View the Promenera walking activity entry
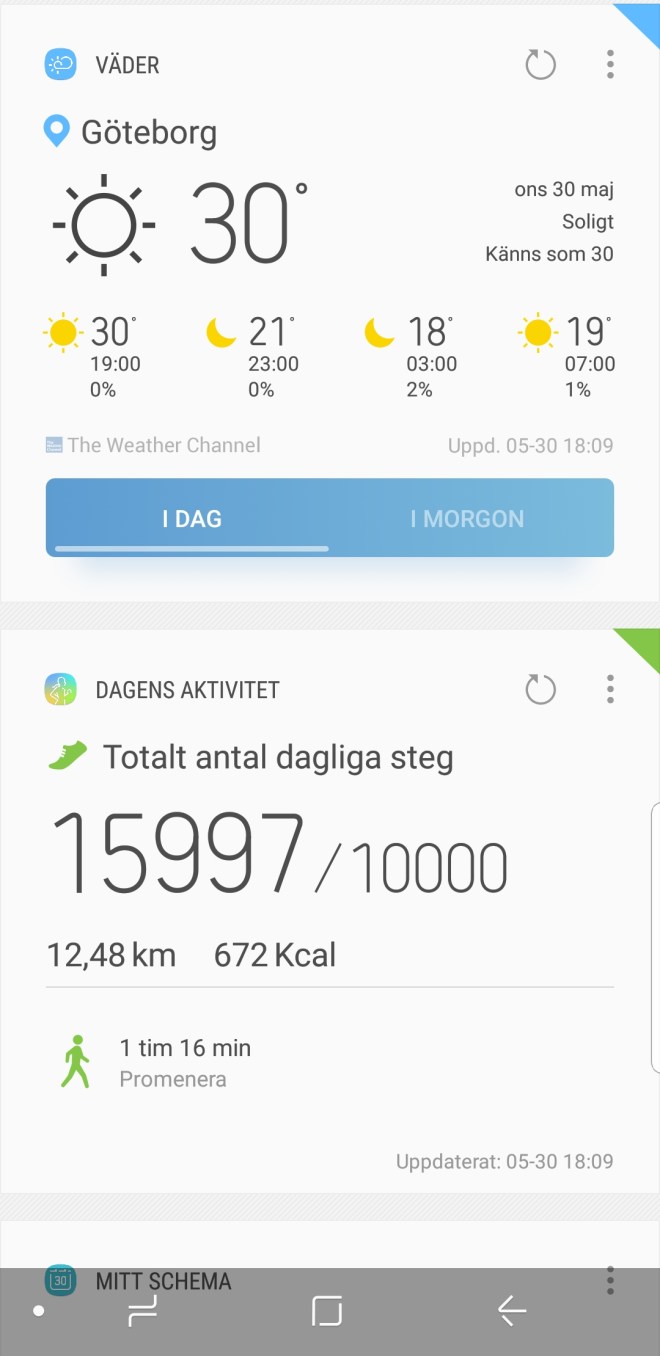The width and height of the screenshot is (660, 1356). click(x=185, y=1062)
